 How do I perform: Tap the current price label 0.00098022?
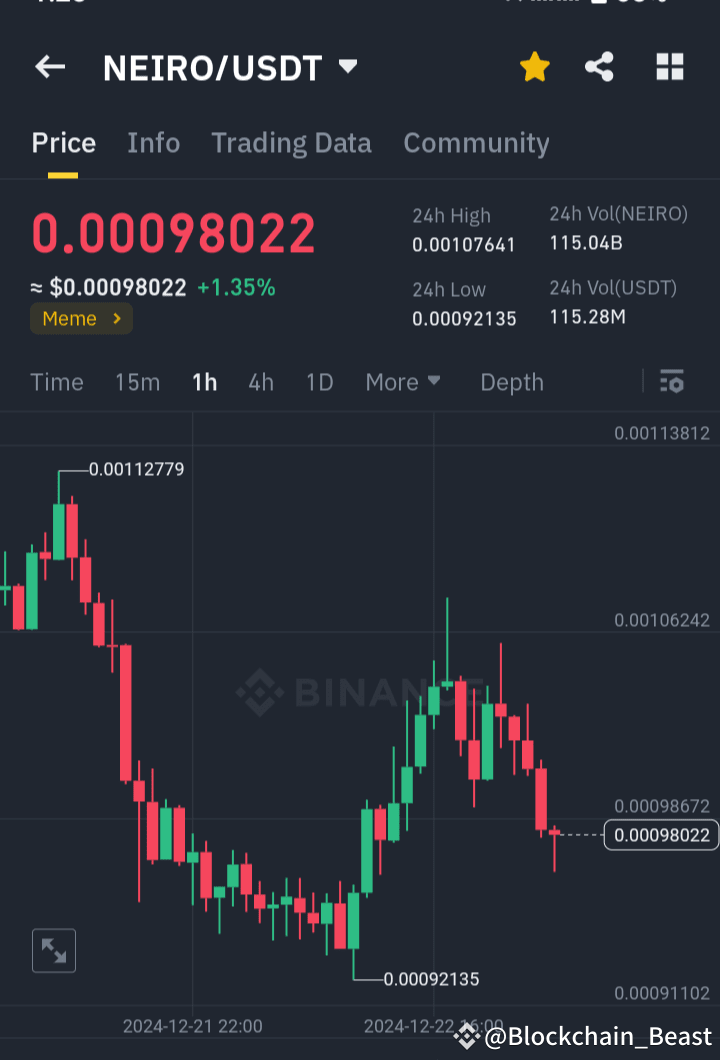(660, 835)
